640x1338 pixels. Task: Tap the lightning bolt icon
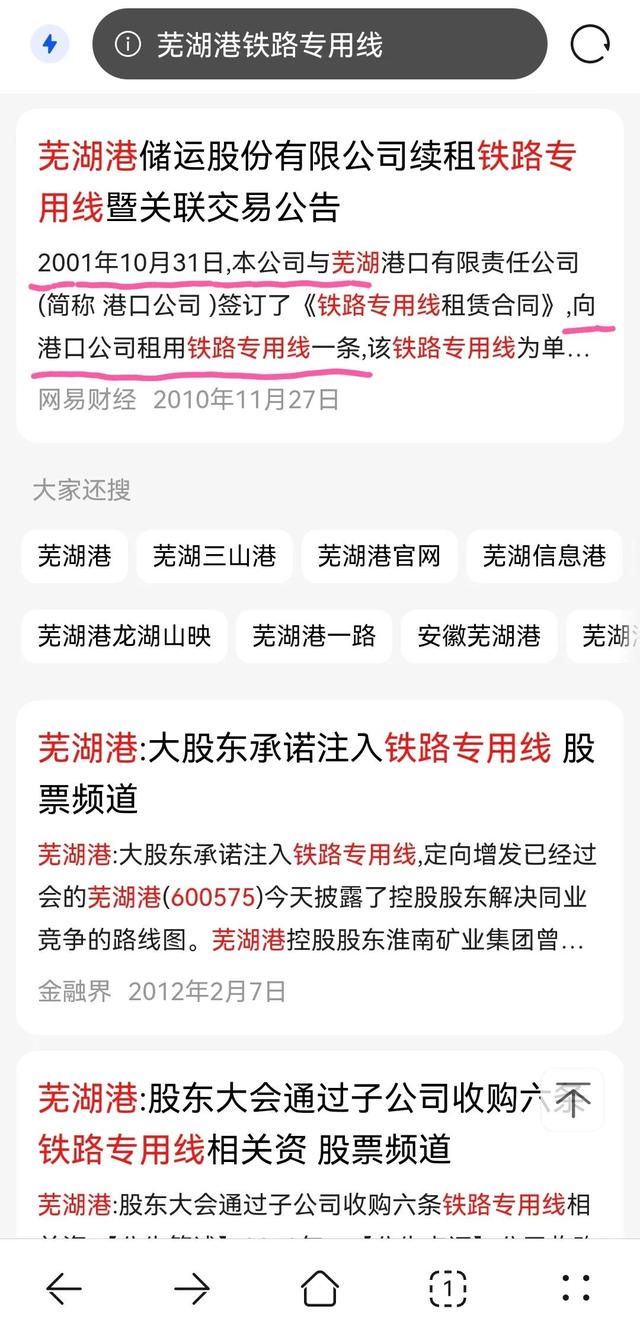pos(49,44)
